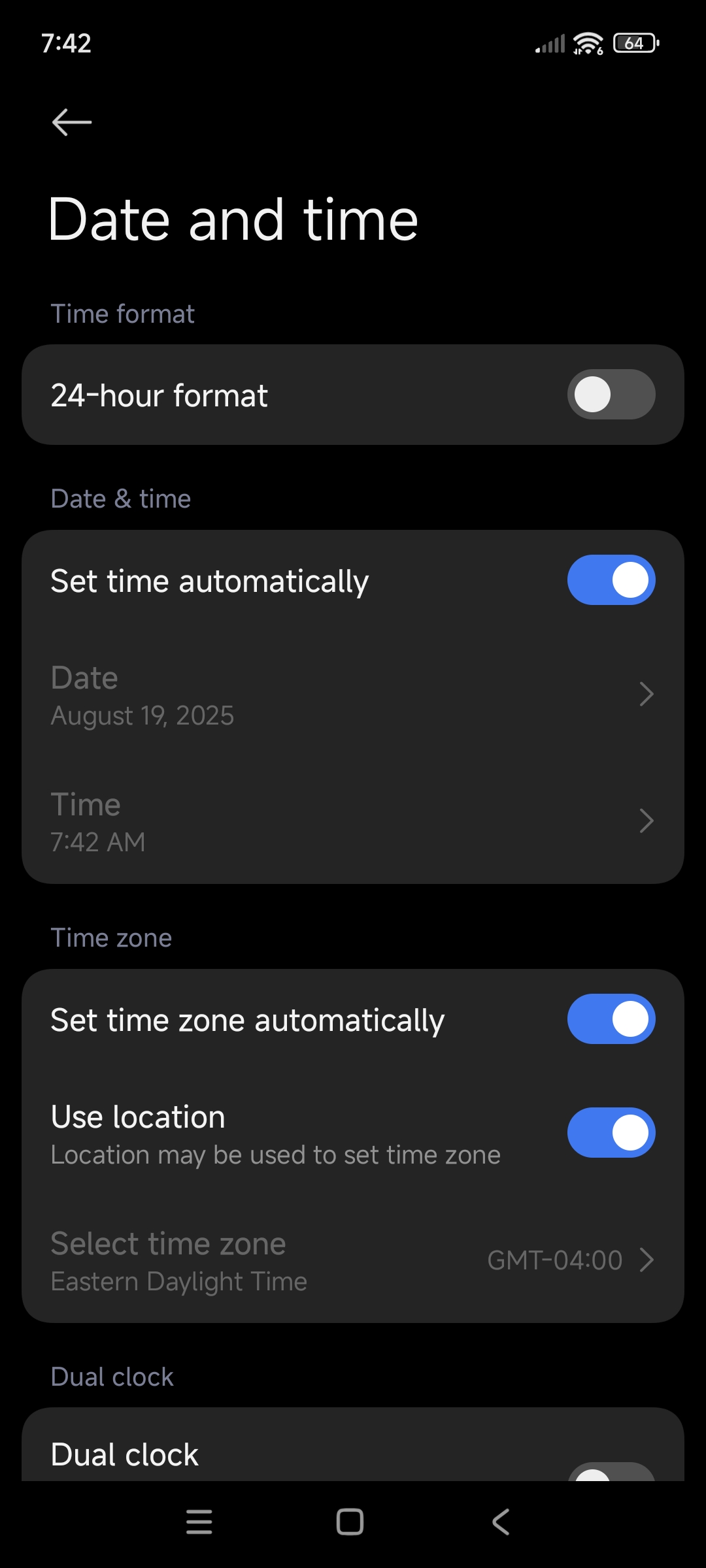Tap the system home button
Viewport: 706px width, 1568px height.
pyautogui.click(x=350, y=1522)
